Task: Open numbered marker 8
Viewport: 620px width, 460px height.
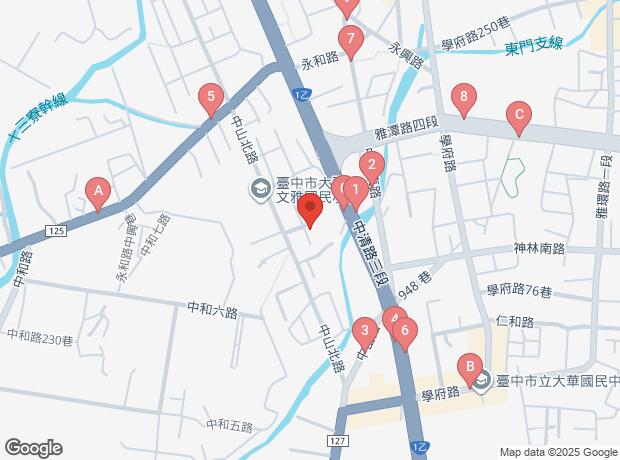Action: pyautogui.click(x=462, y=97)
